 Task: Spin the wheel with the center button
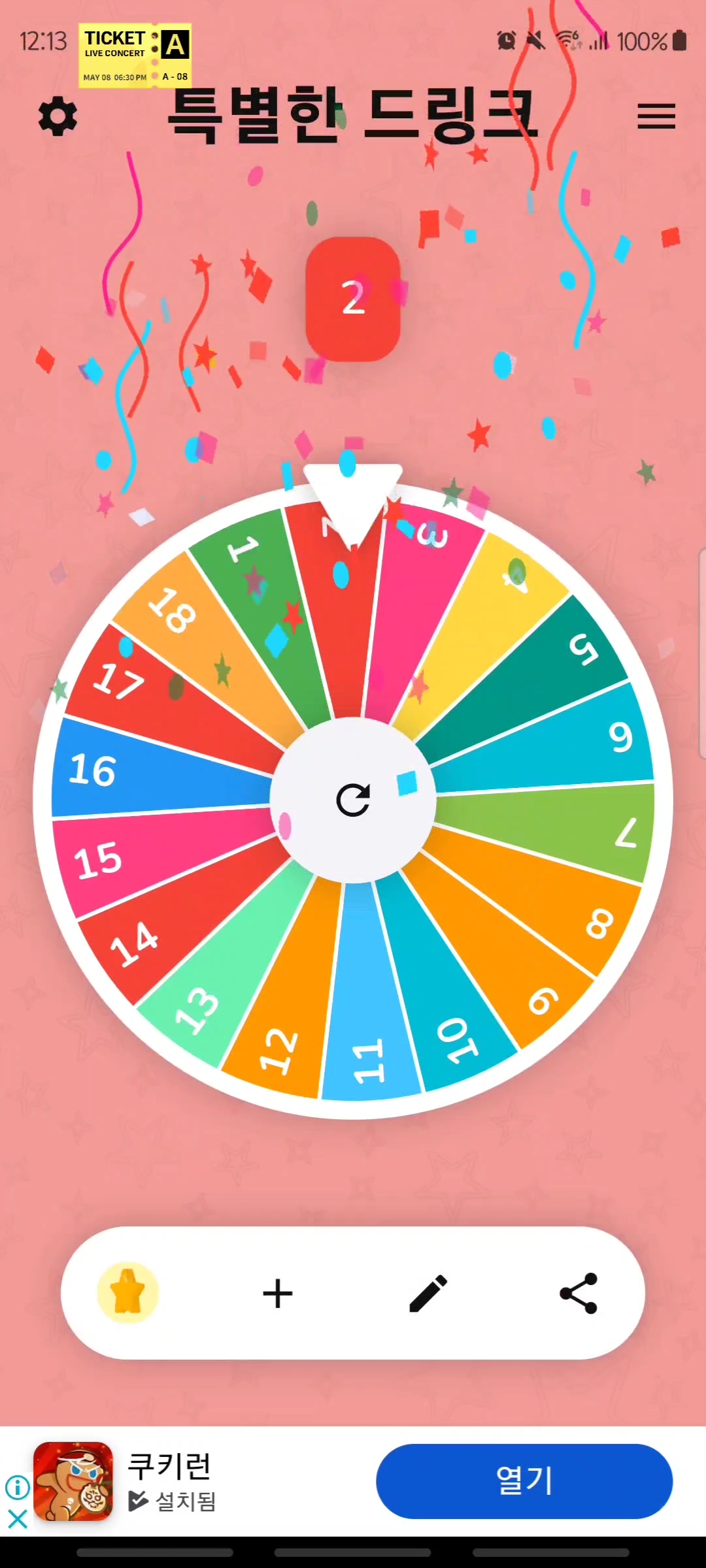tap(353, 800)
